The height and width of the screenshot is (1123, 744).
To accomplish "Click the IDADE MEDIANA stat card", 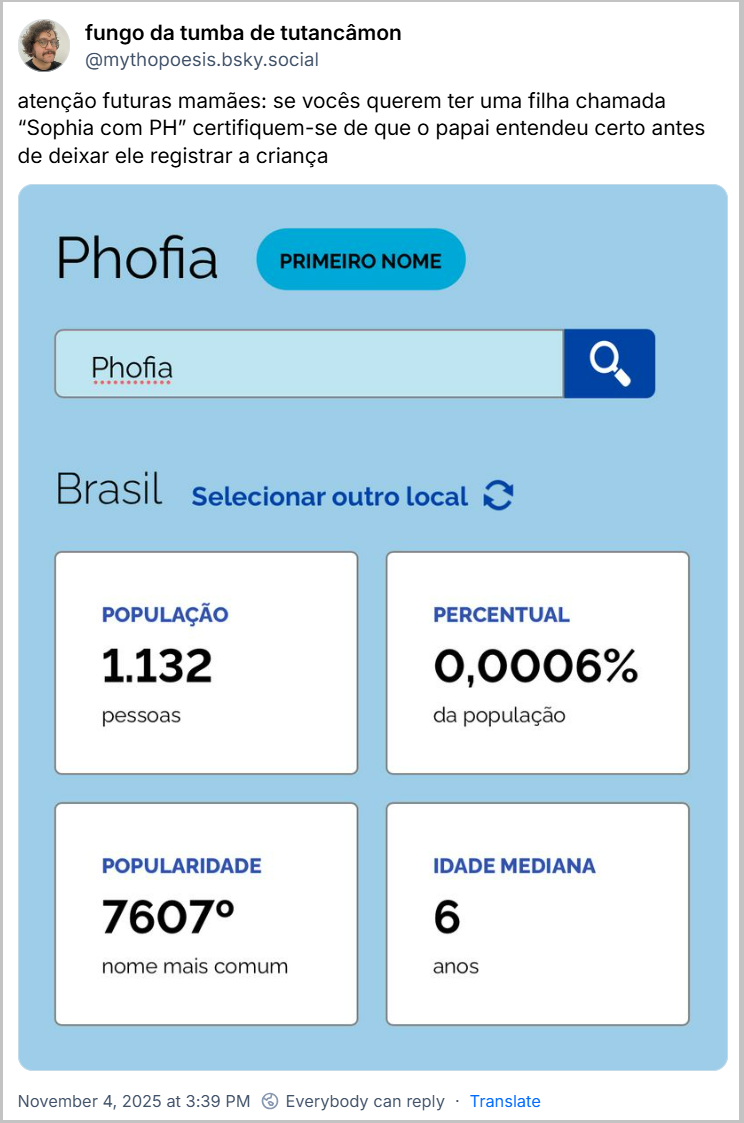I will click(537, 913).
